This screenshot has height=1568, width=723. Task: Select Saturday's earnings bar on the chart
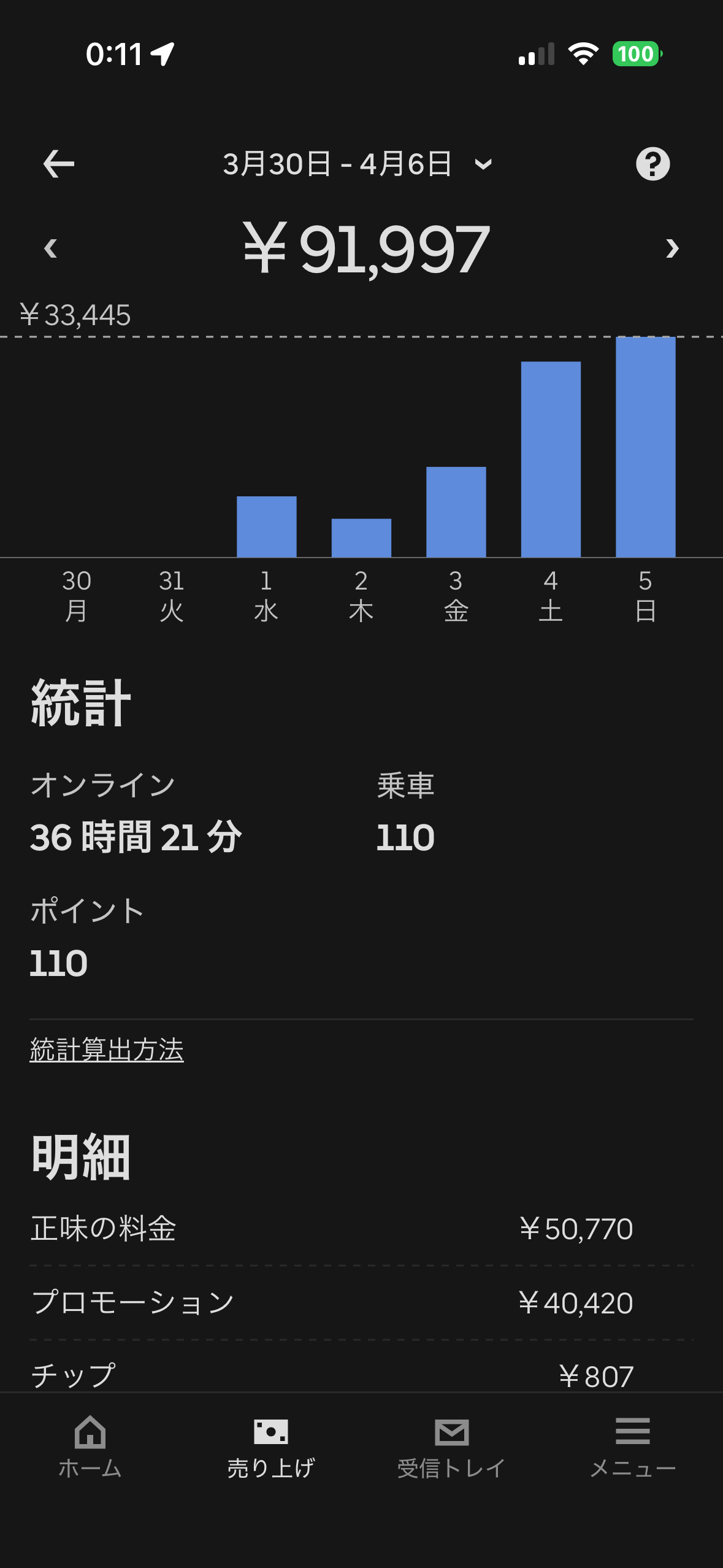(550, 460)
